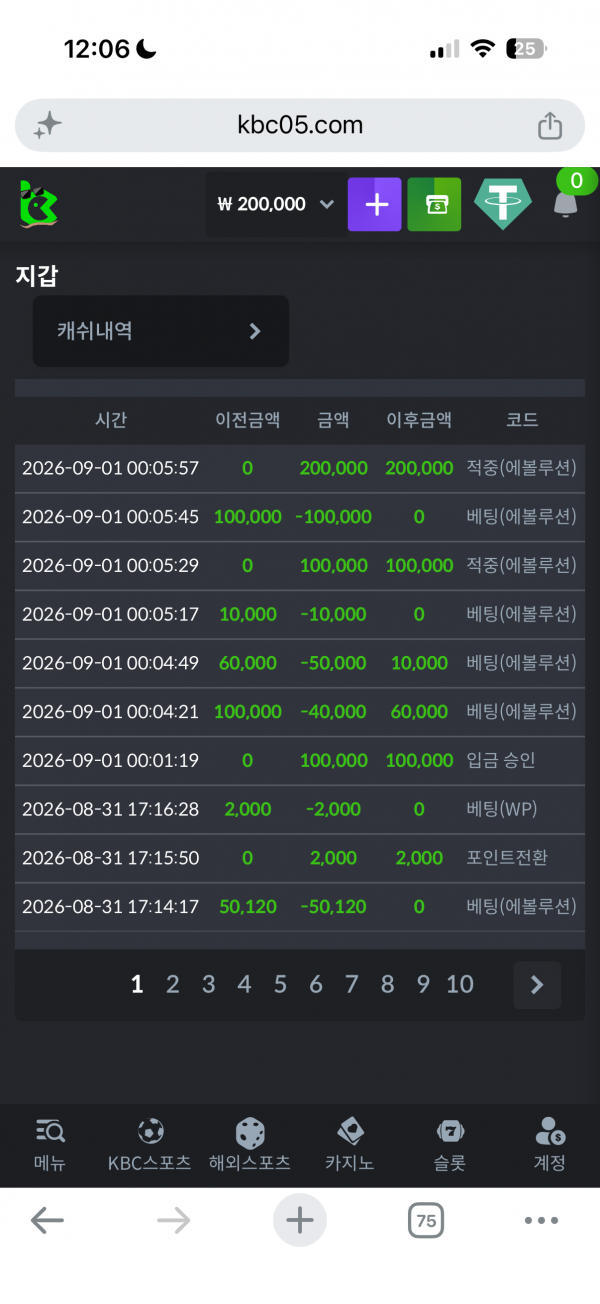This screenshot has width=600, height=1304.
Task: Open the 카지노 tab
Action: pos(350,1145)
